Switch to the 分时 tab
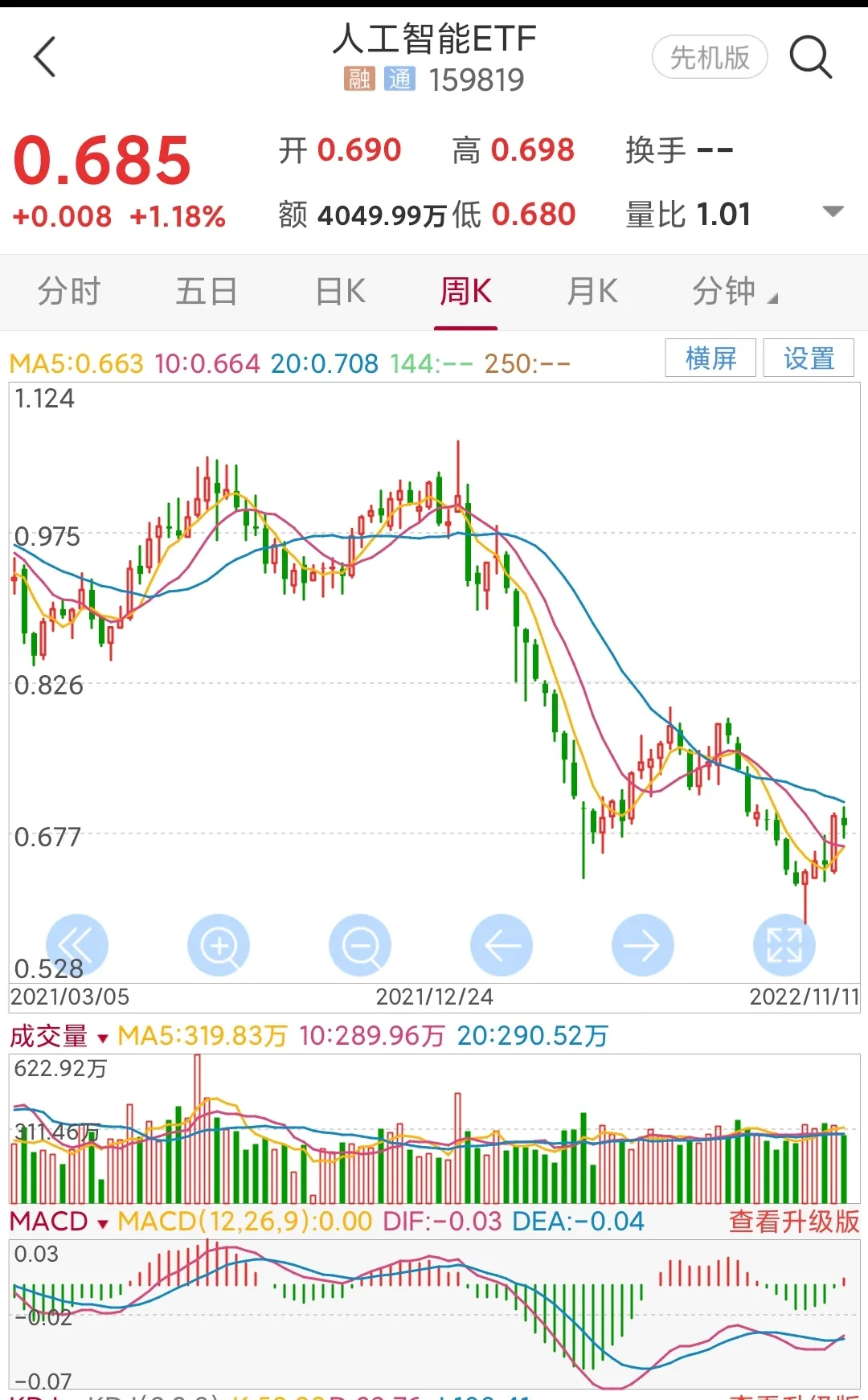The width and height of the screenshot is (868, 1400). point(69,292)
